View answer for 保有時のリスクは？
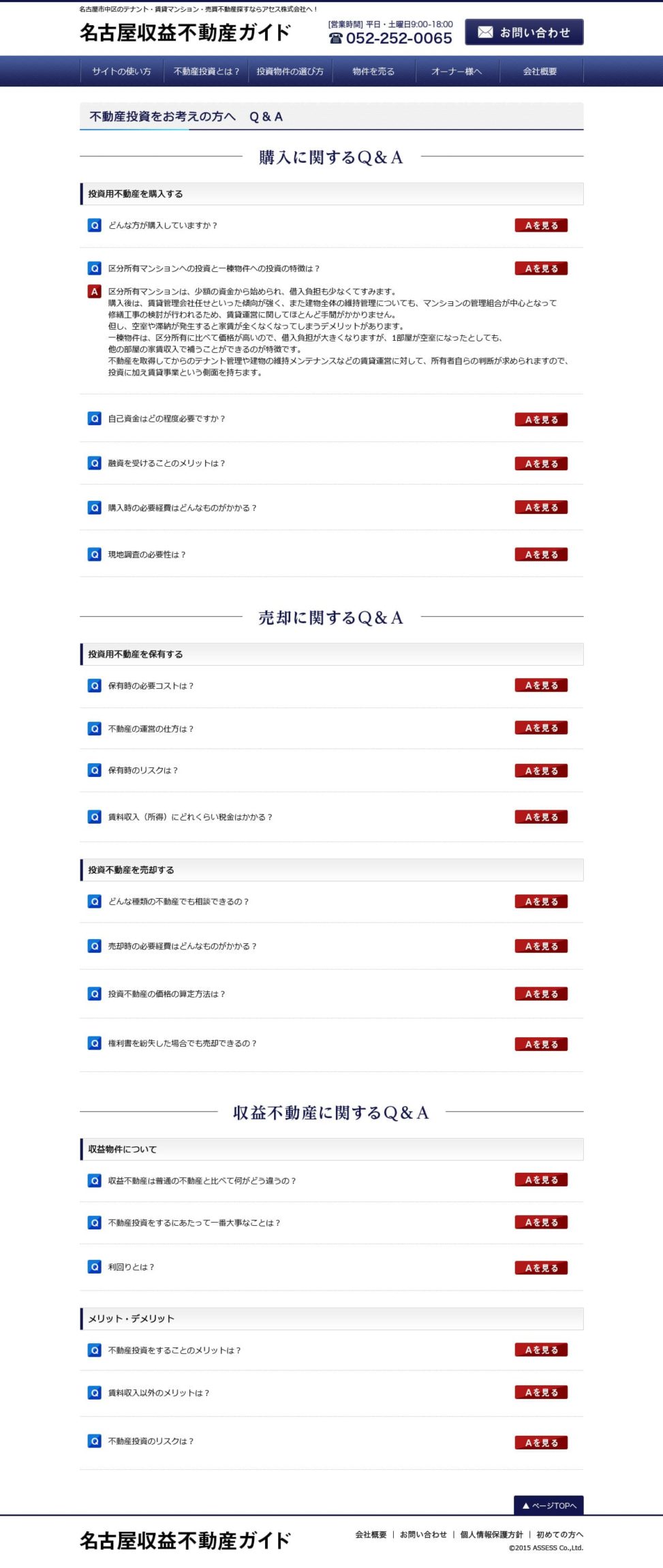This screenshot has height=1568, width=663. [541, 771]
